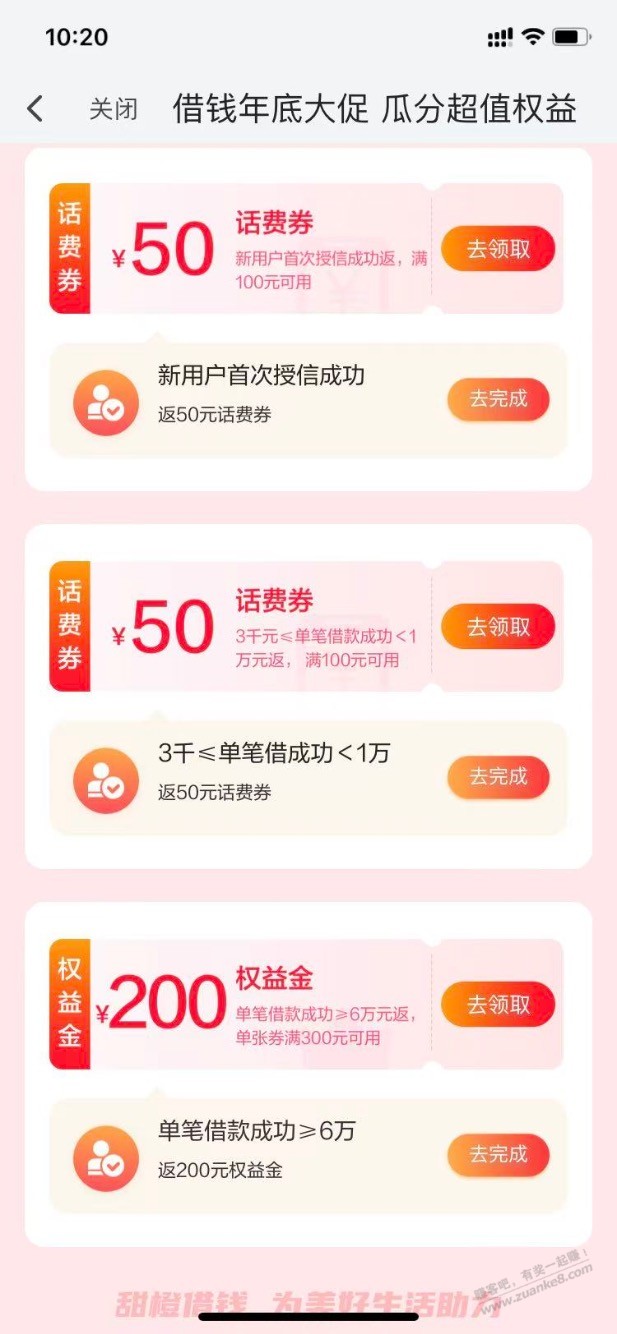Claim the 200 yuan 权益金 with 去领取
This screenshot has height=1334, width=617.
tap(498, 1005)
